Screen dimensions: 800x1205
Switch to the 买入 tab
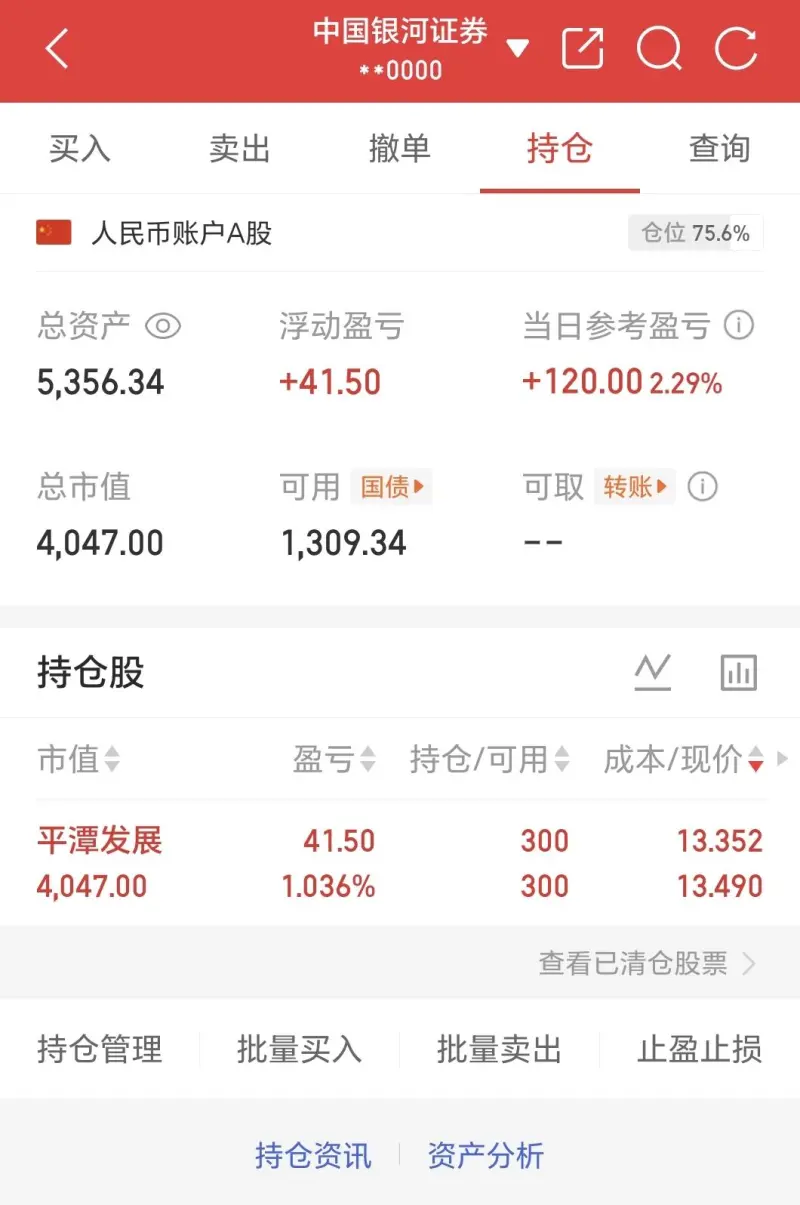coord(80,149)
